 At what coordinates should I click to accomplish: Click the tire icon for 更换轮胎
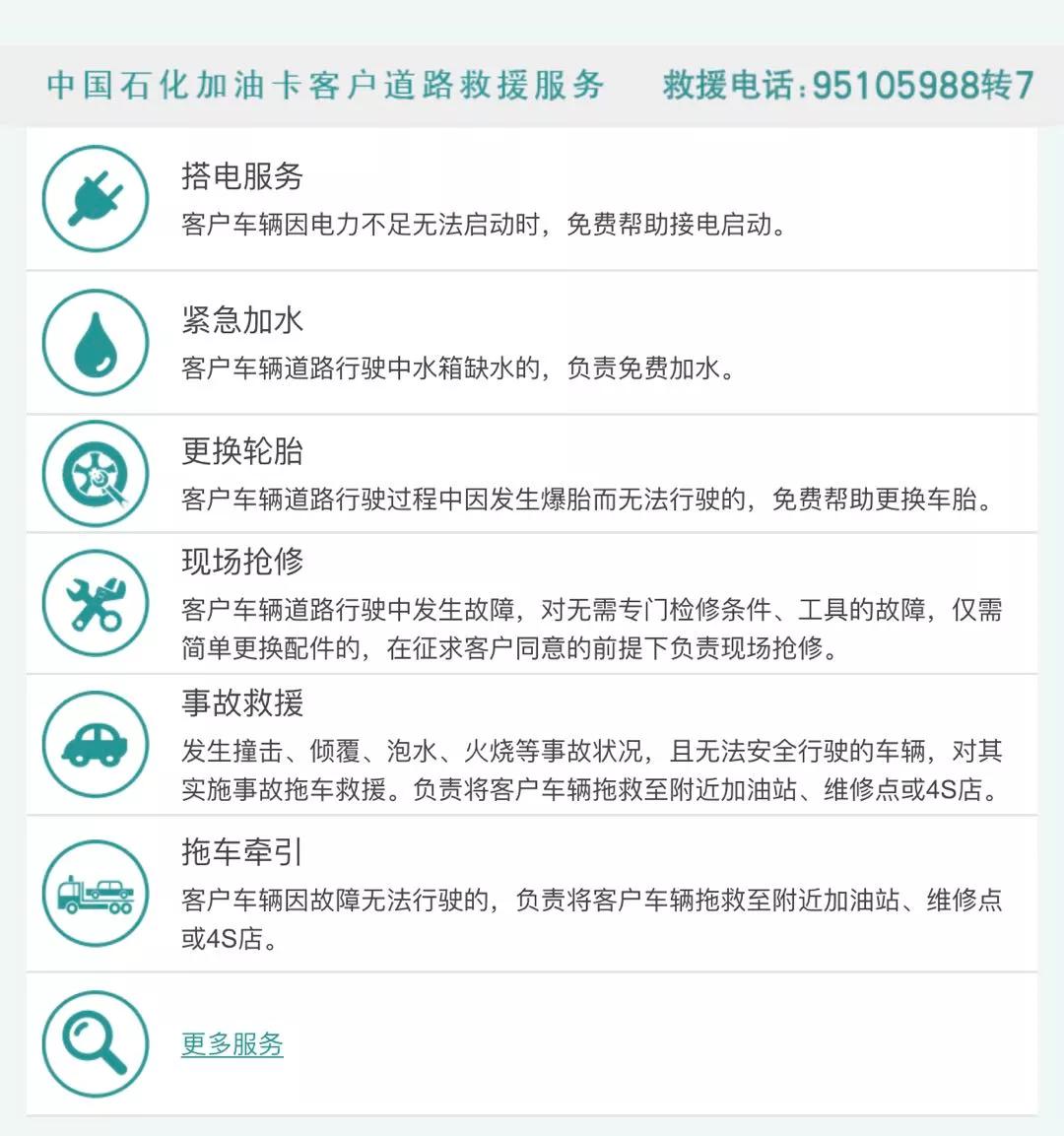[x=94, y=473]
